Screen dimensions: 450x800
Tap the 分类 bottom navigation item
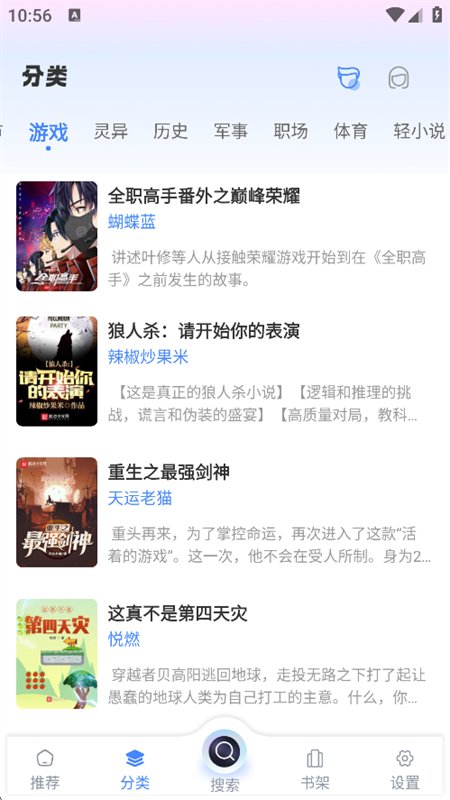(x=135, y=770)
